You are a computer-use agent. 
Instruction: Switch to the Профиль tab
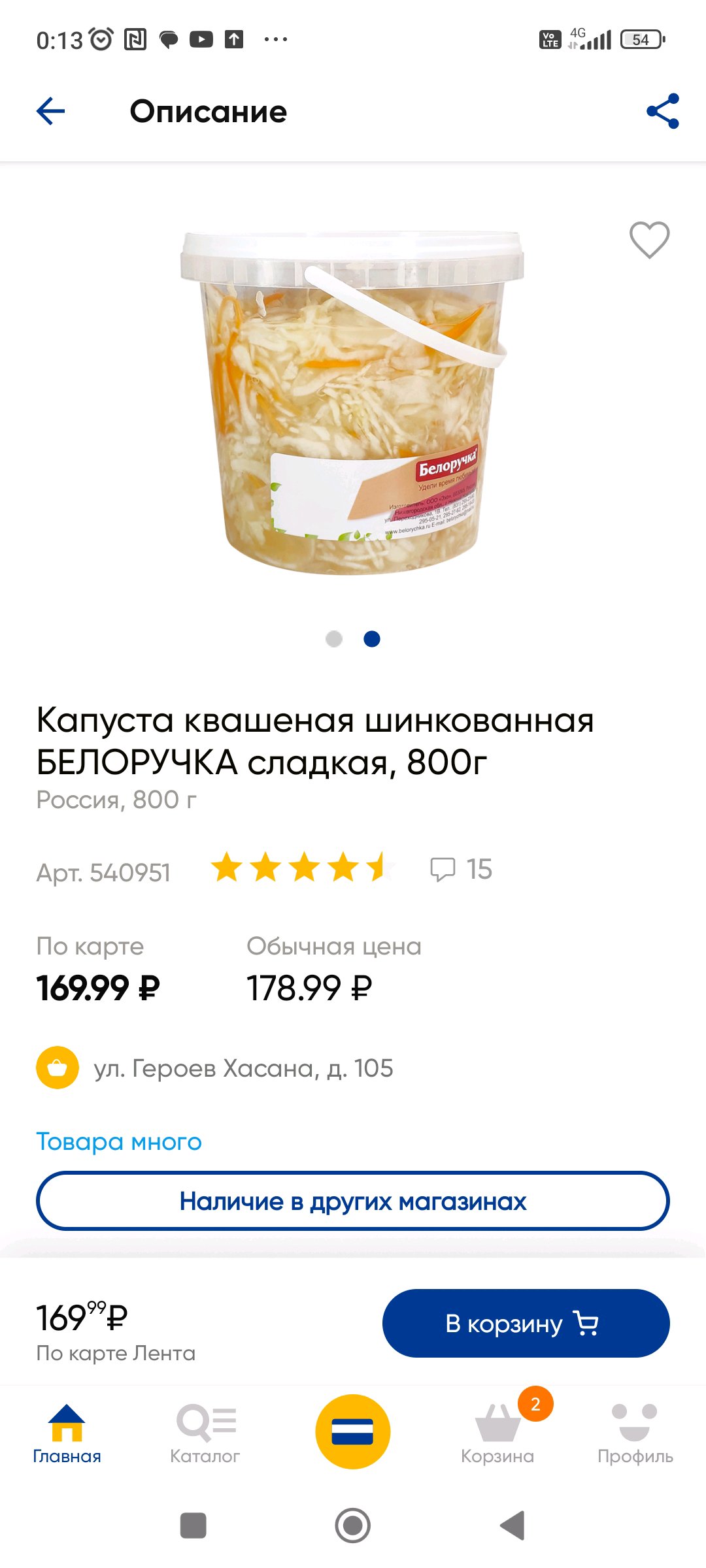[635, 1433]
